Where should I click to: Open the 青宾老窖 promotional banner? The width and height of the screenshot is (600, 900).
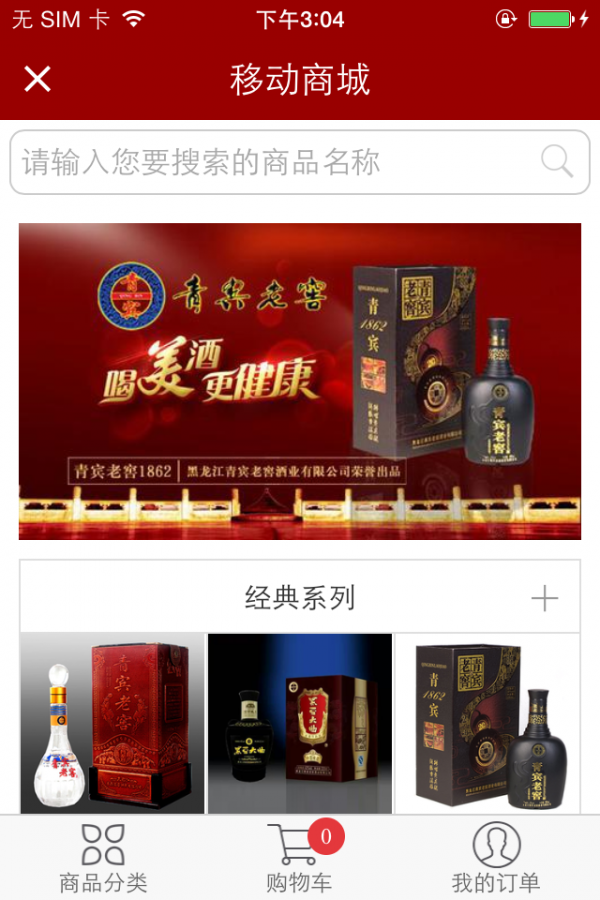point(300,381)
